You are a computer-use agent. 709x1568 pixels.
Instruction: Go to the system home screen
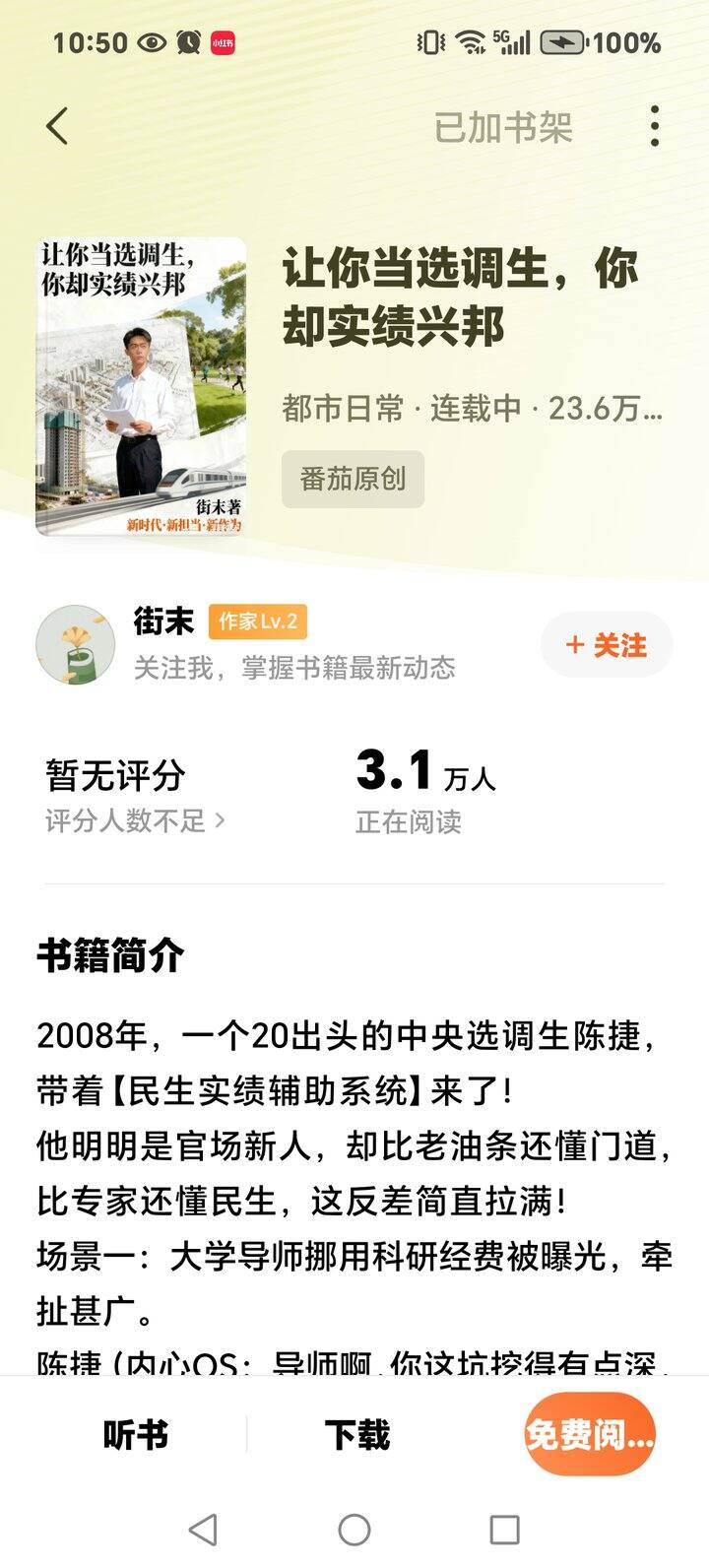coord(354,1530)
